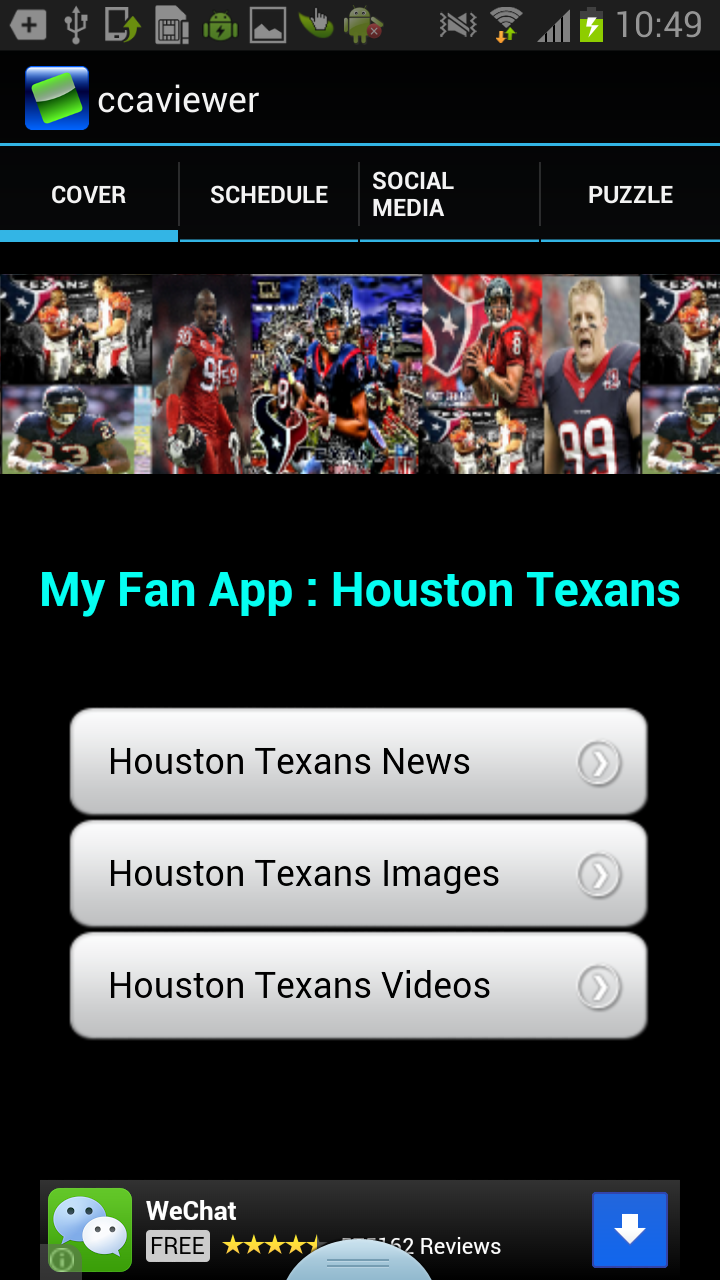
Task: Open the chevron on Houston Texans Images
Action: pyautogui.click(x=598, y=873)
